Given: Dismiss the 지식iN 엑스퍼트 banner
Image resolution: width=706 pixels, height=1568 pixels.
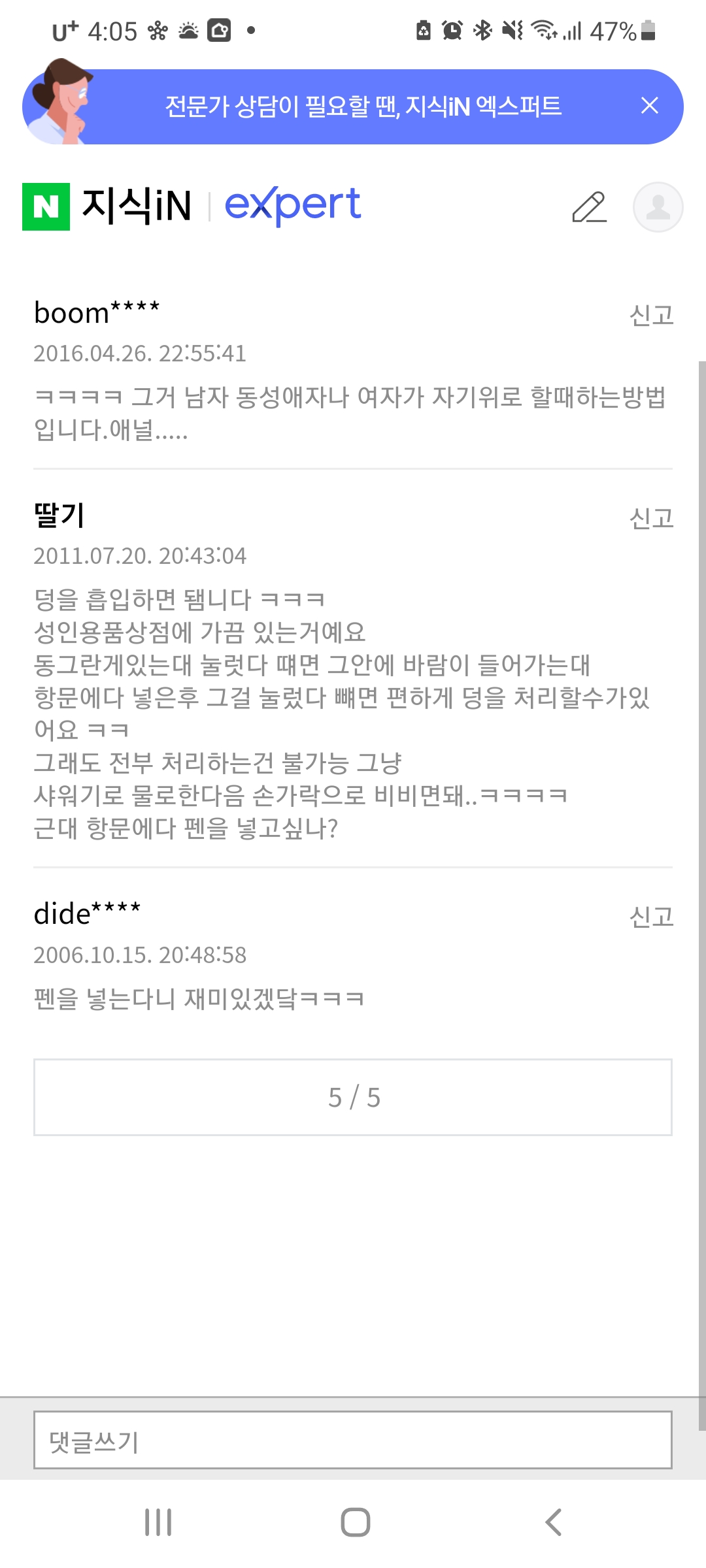Looking at the screenshot, I should (649, 105).
